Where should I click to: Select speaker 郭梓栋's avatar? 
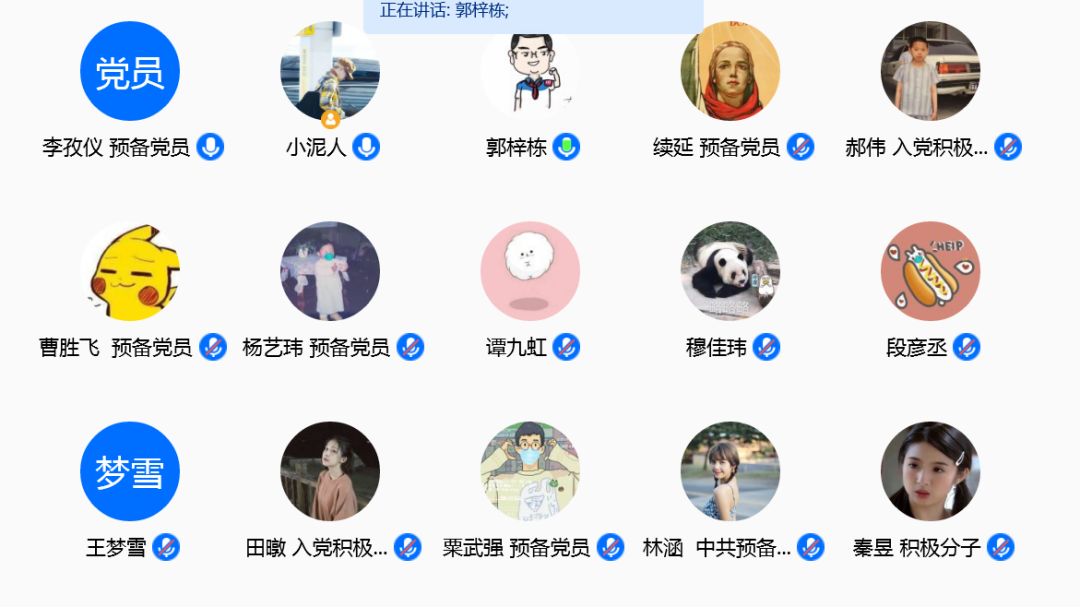(x=530, y=72)
